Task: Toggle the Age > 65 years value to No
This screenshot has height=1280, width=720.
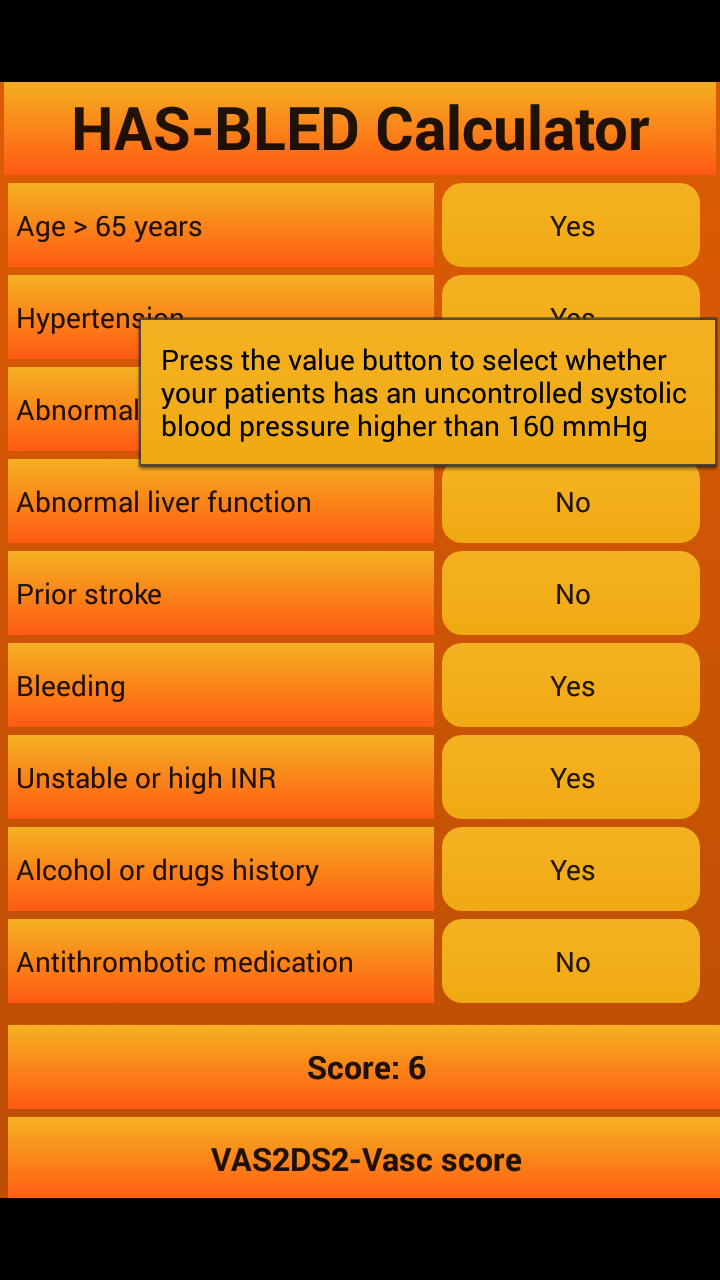Action: 571,225
